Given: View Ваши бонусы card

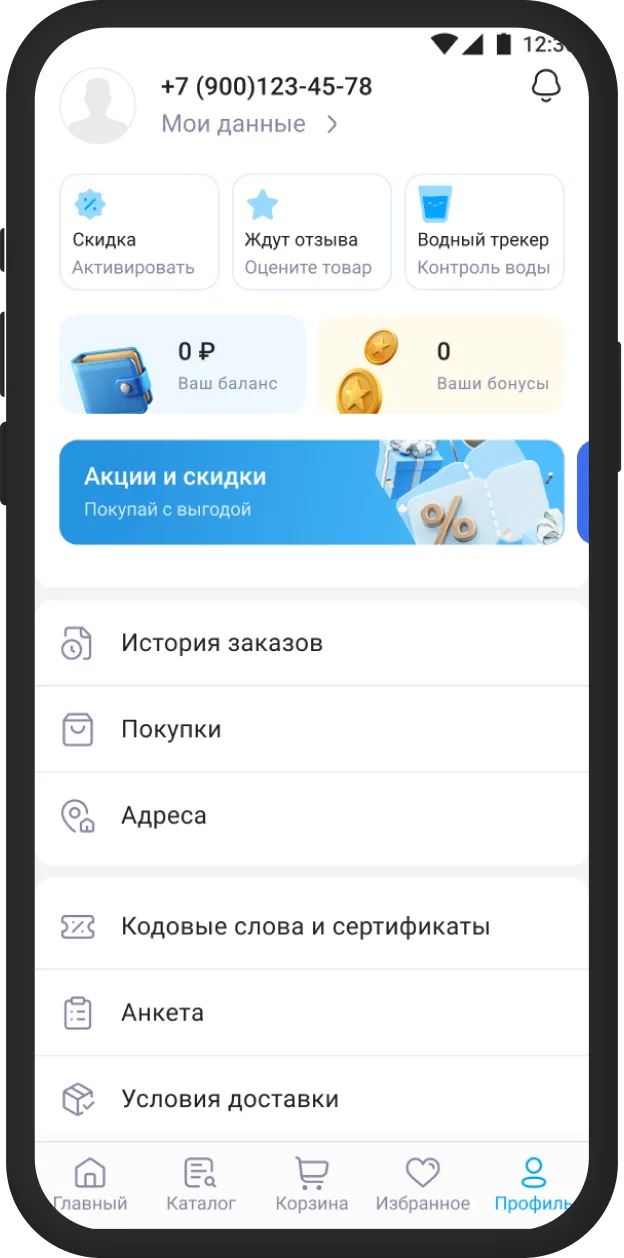Looking at the screenshot, I should coord(441,365).
